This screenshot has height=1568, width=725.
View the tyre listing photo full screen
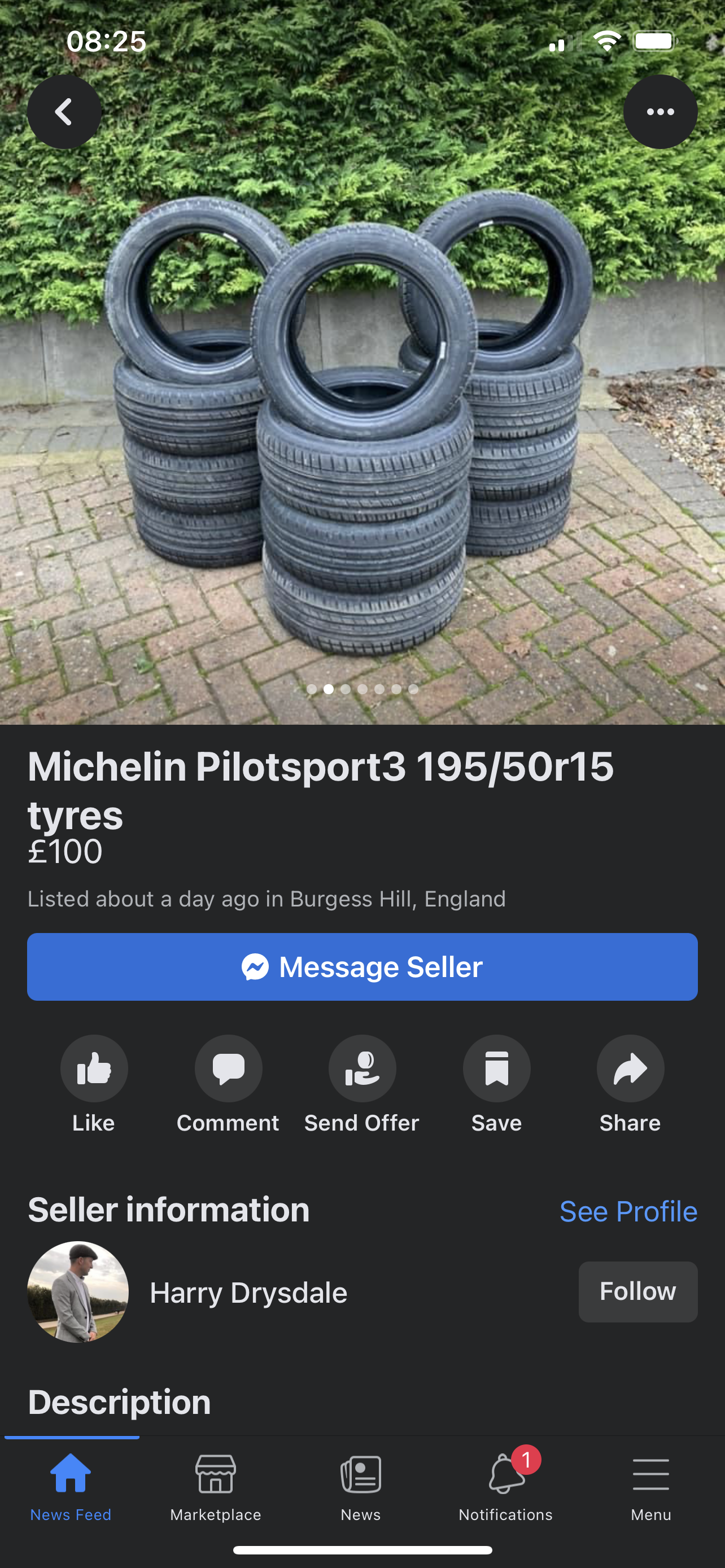[362, 426]
